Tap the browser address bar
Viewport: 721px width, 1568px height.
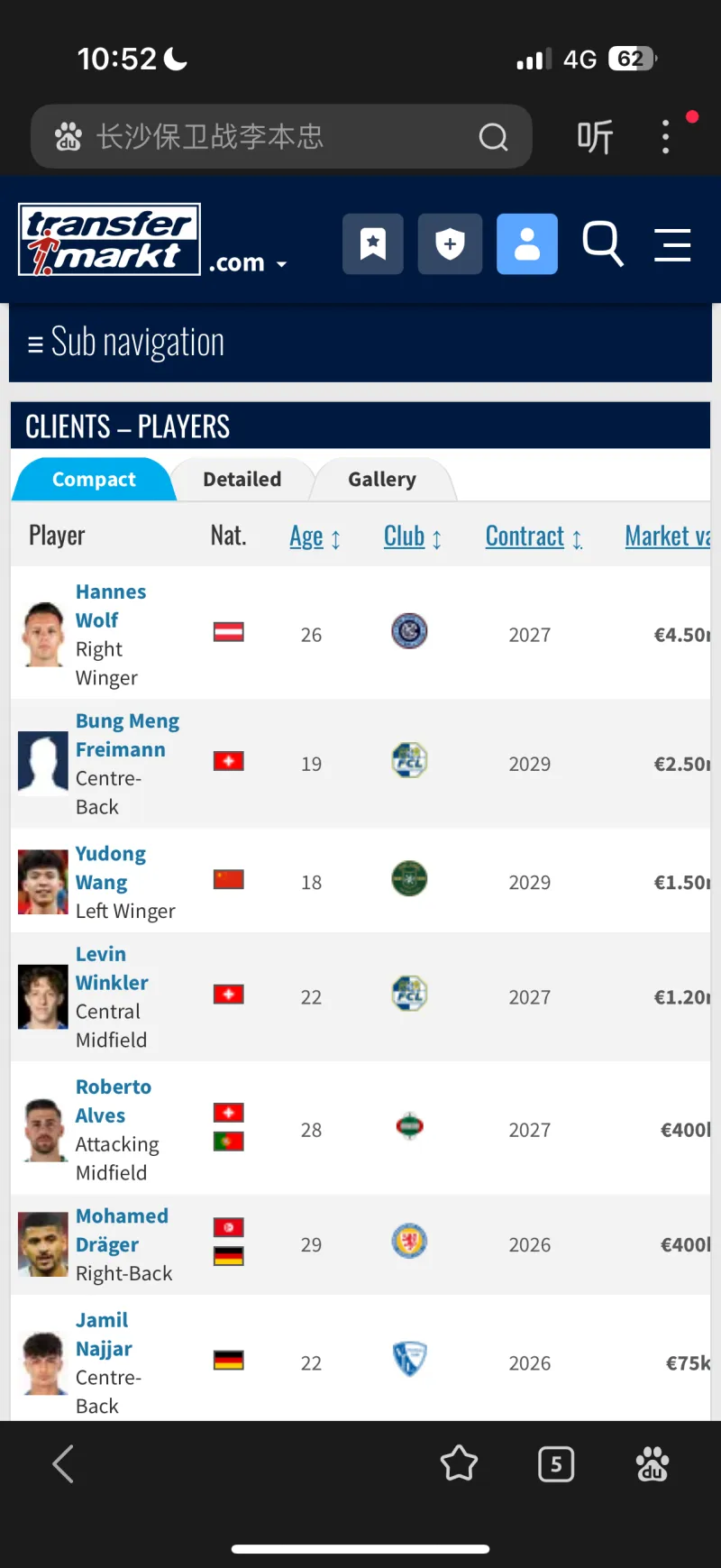point(270,137)
